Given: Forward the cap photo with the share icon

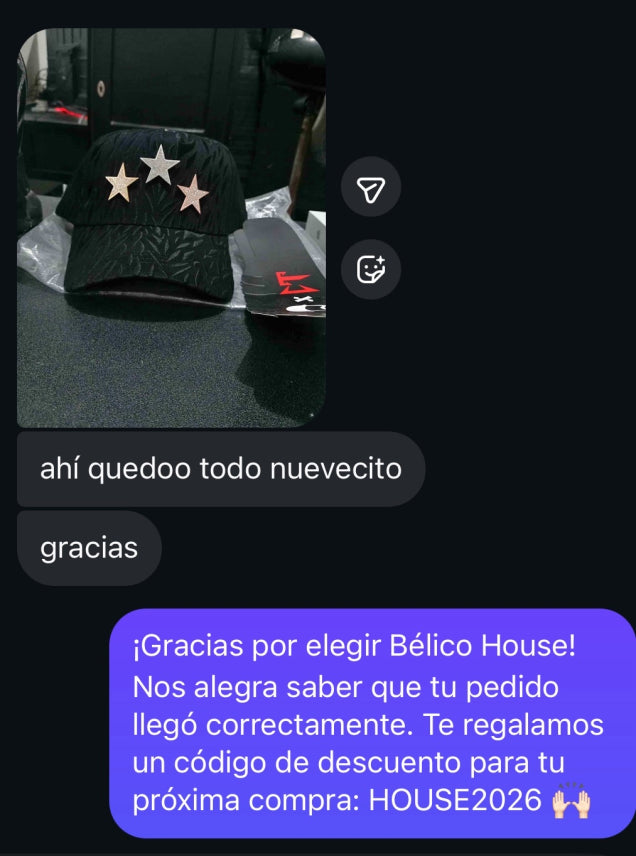Looking at the screenshot, I should pos(371,188).
